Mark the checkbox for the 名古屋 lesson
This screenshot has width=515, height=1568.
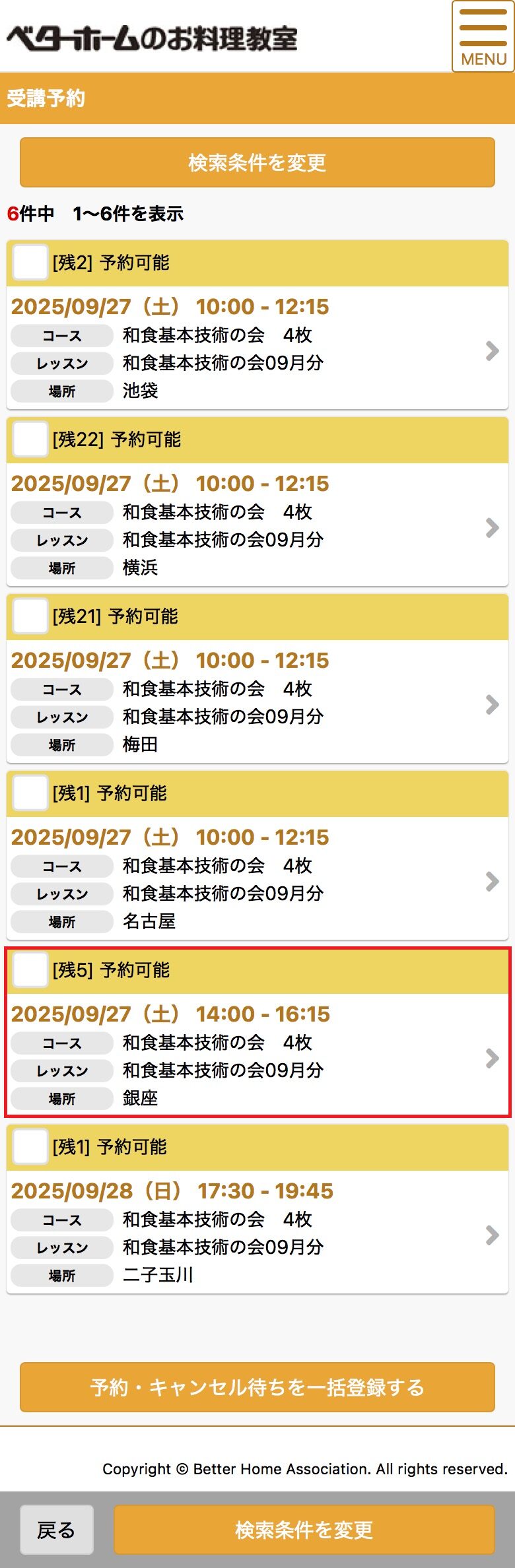pos(30,793)
